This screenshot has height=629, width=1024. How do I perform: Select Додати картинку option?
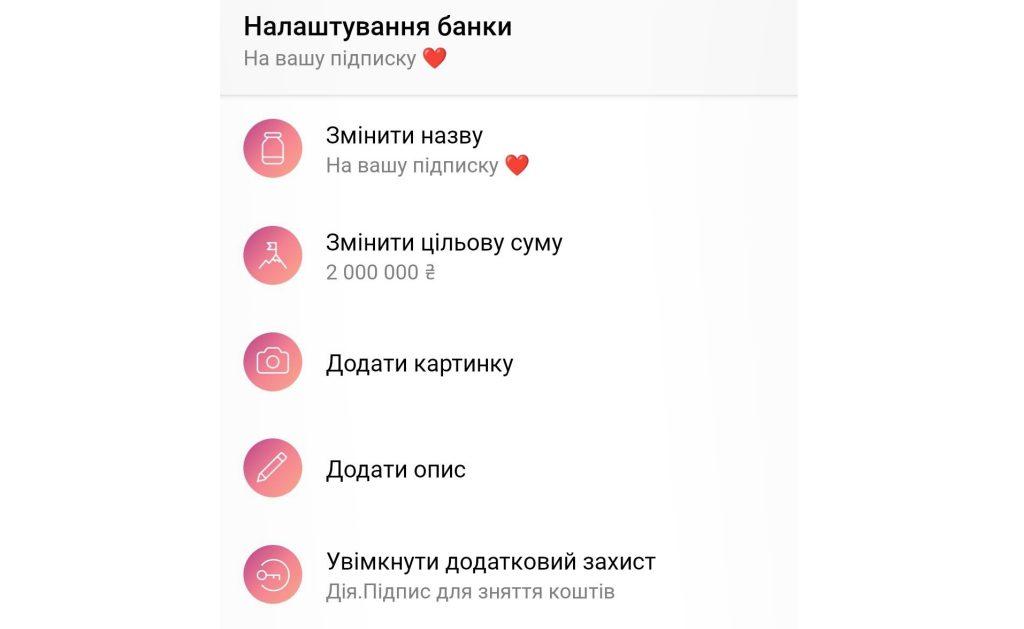click(x=419, y=363)
